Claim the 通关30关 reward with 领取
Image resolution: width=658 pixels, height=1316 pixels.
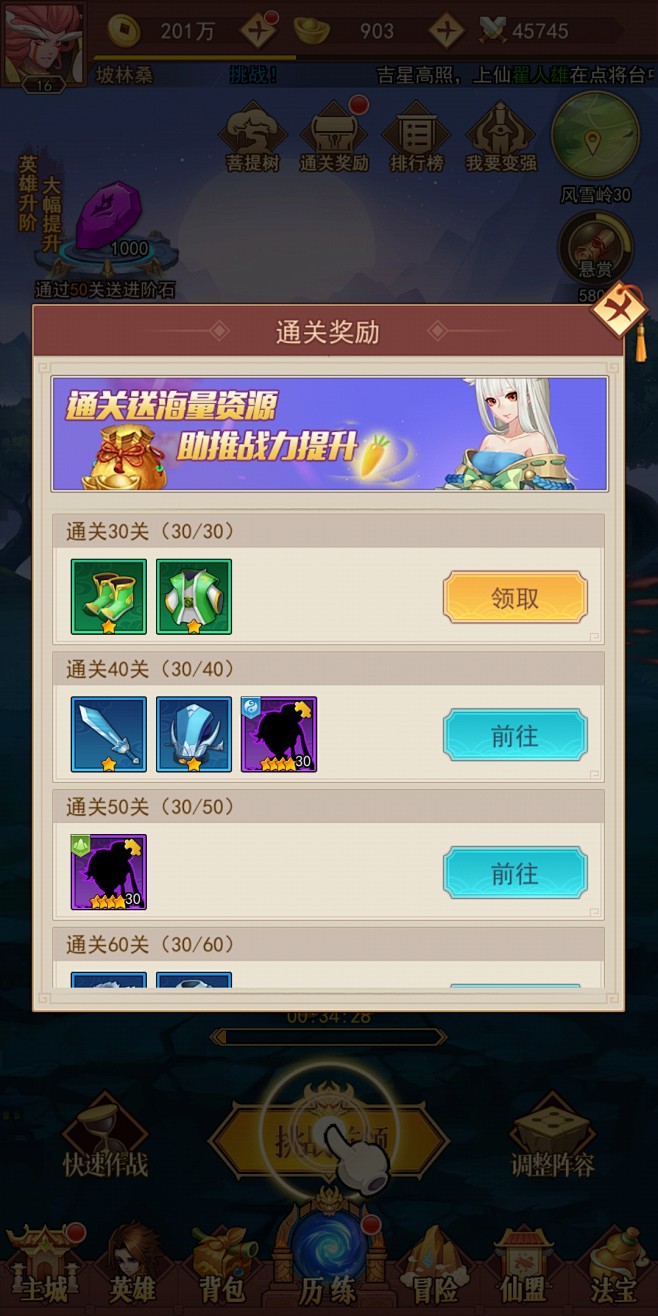pos(515,598)
